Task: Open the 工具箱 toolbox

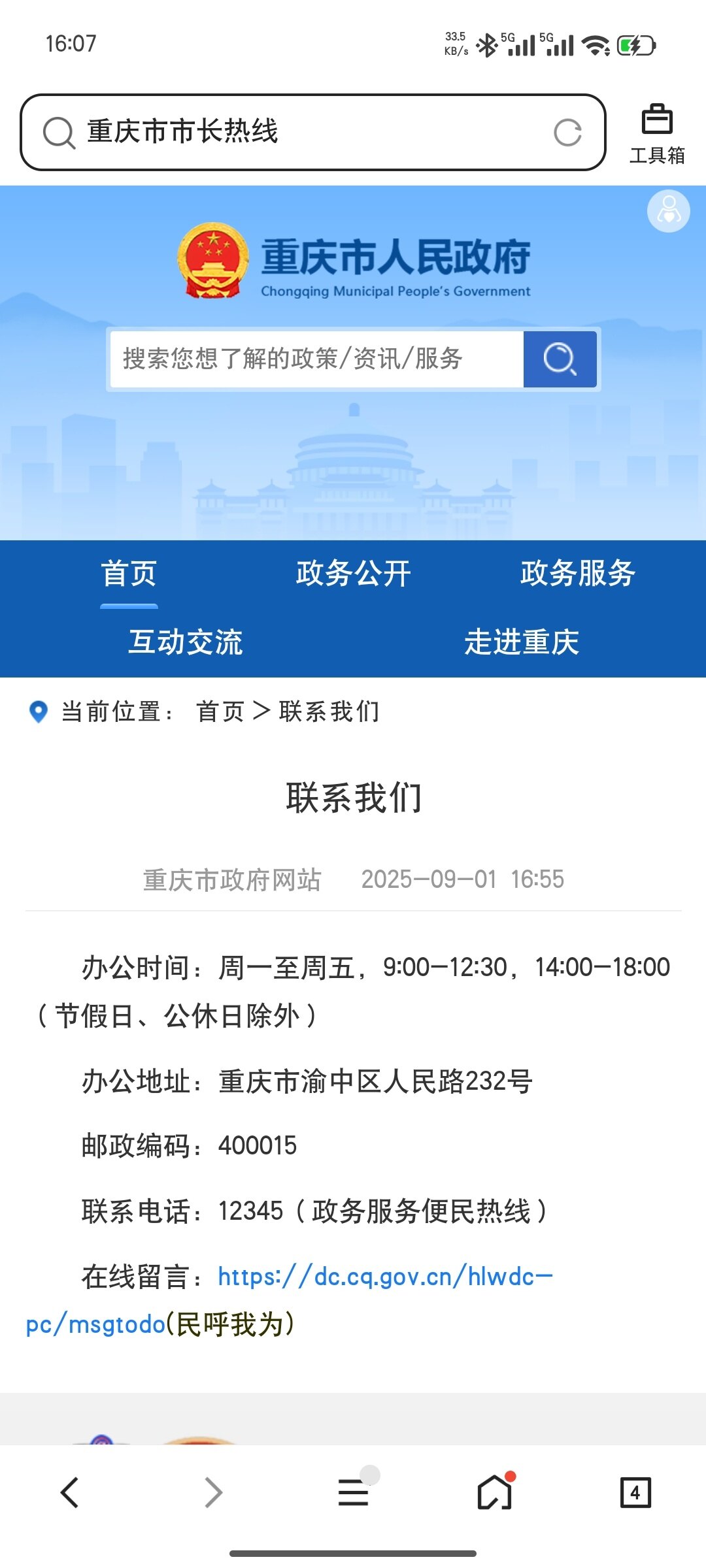Action: point(656,134)
